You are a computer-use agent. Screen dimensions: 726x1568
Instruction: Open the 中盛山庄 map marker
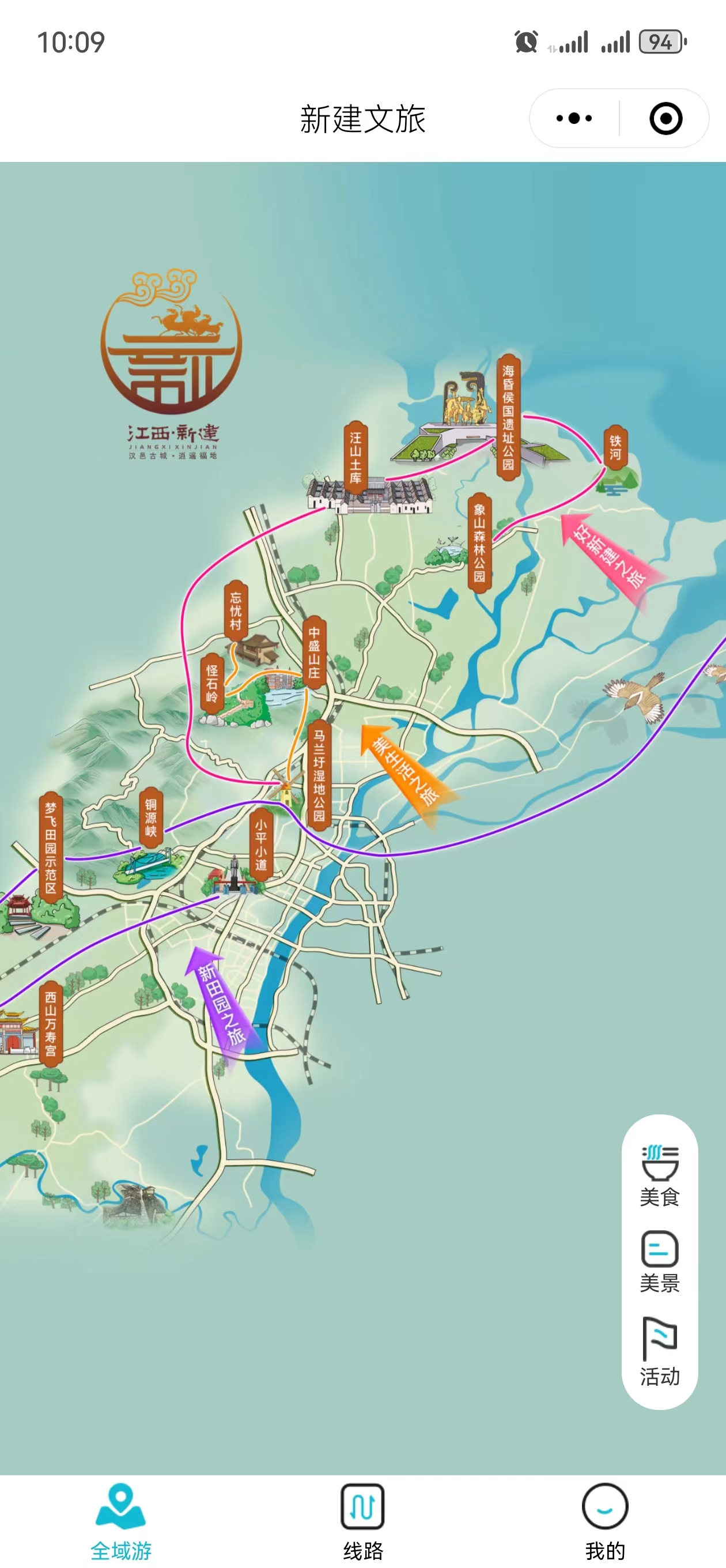coord(314,652)
